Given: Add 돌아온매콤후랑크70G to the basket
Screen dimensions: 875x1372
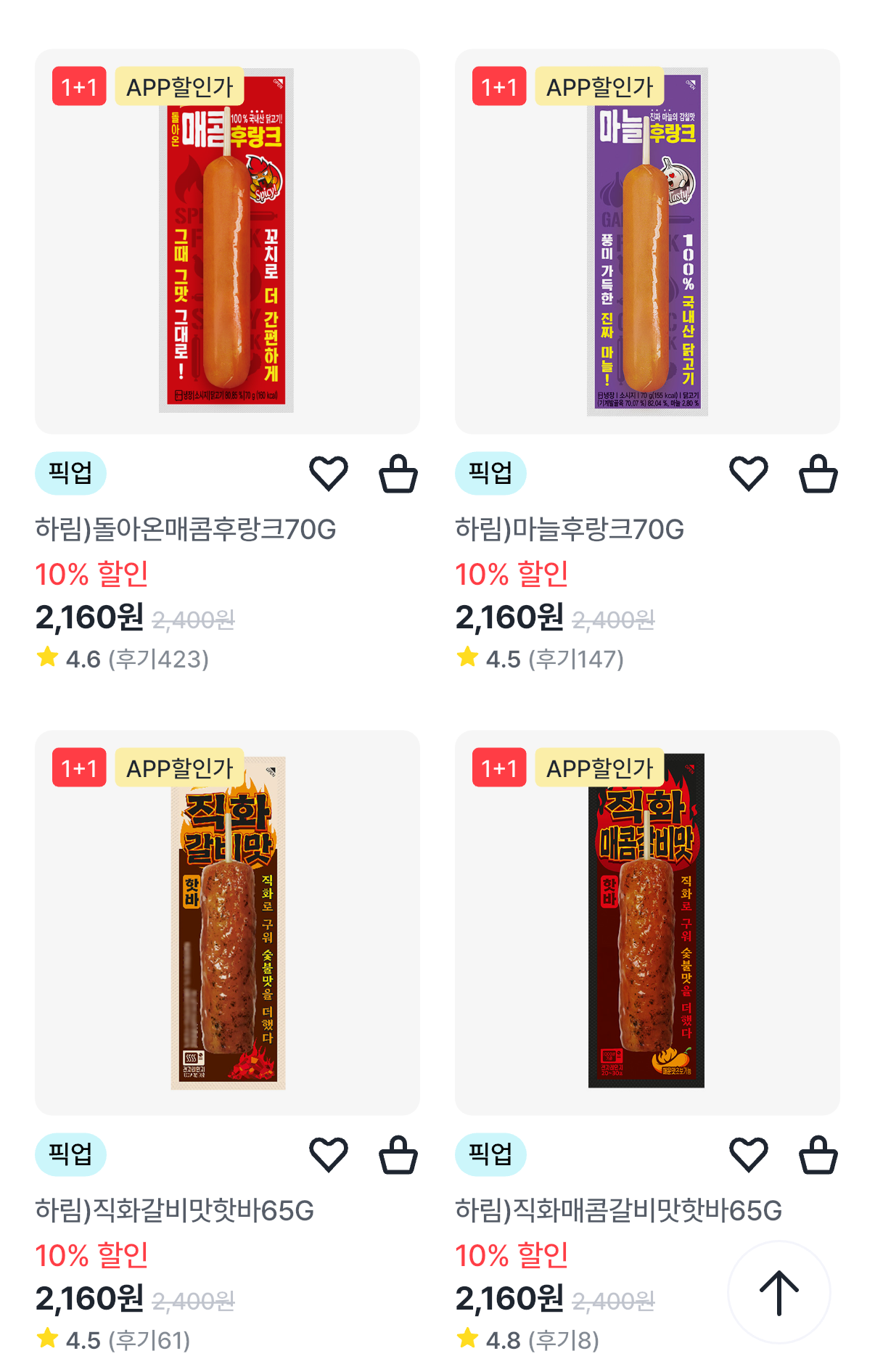Looking at the screenshot, I should click(398, 474).
